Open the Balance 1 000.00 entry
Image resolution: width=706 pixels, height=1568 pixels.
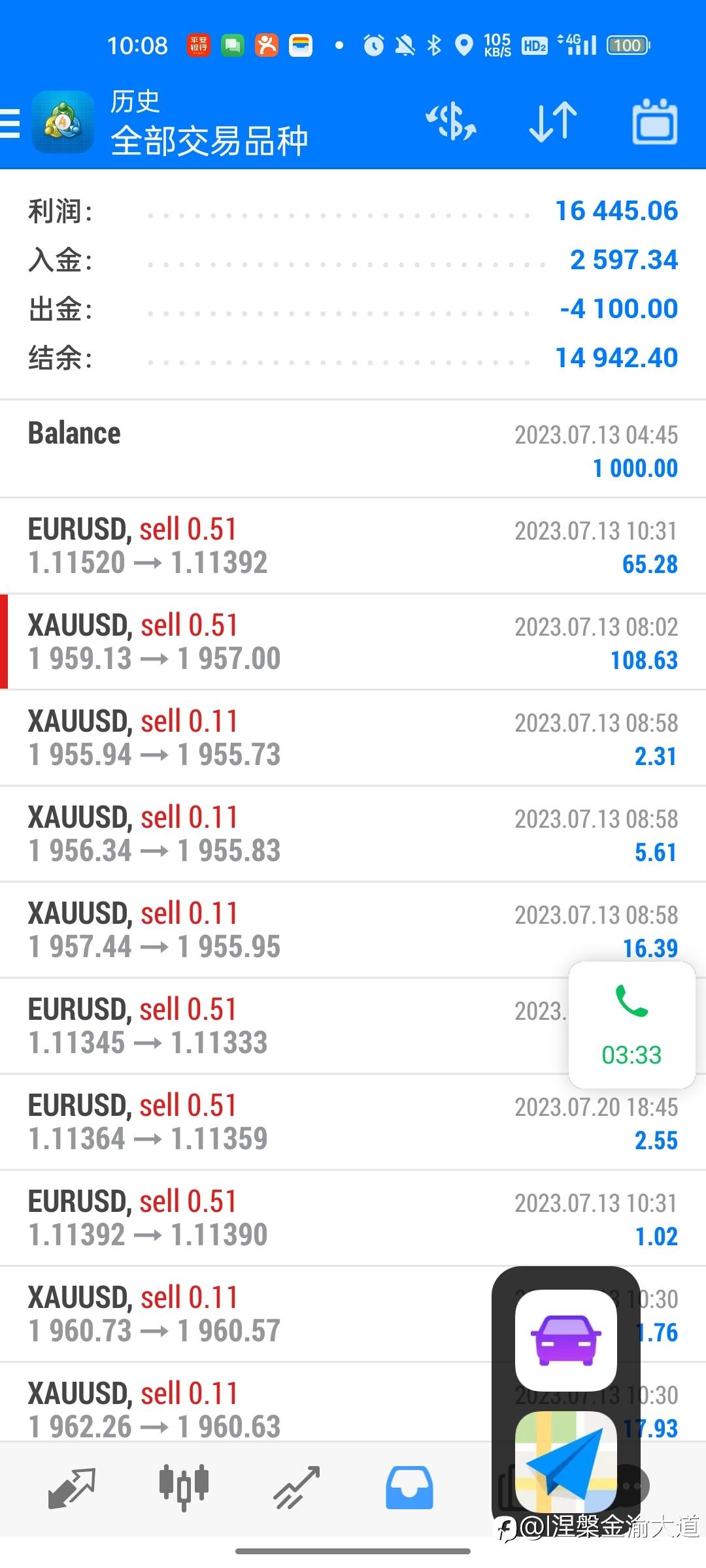(353, 449)
